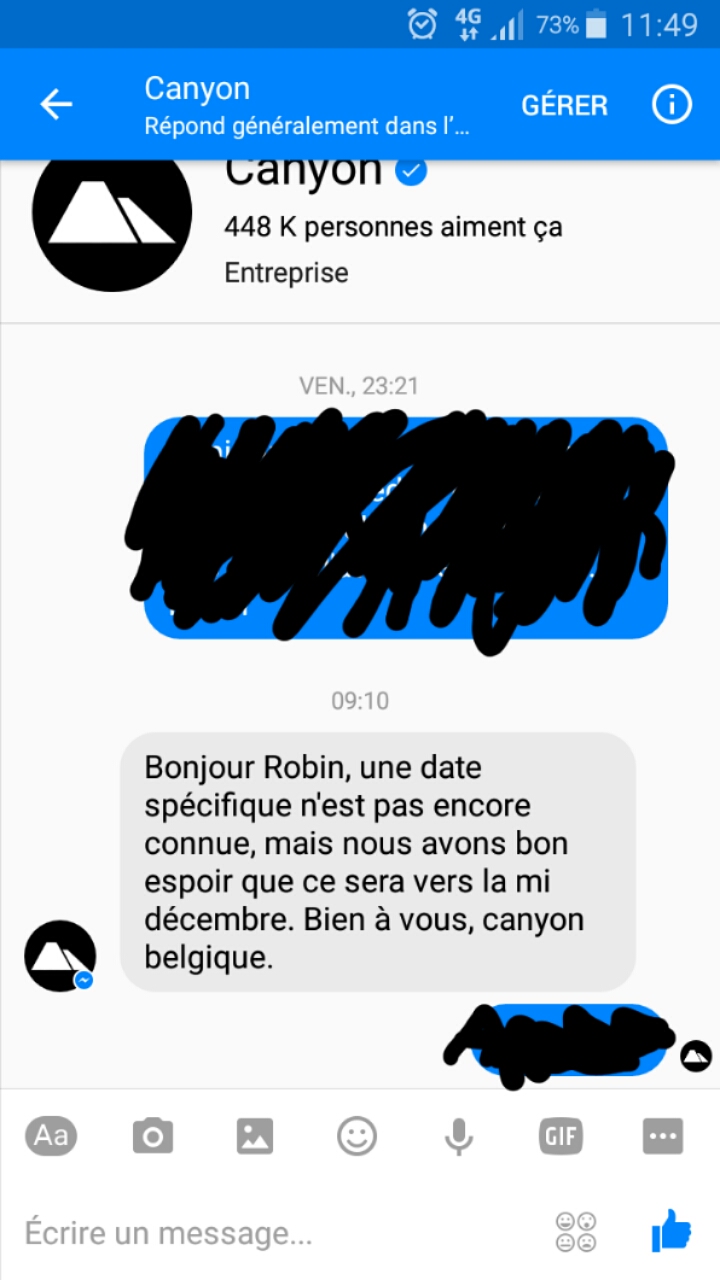
Task: Open more options with the three dots
Action: (x=664, y=1137)
